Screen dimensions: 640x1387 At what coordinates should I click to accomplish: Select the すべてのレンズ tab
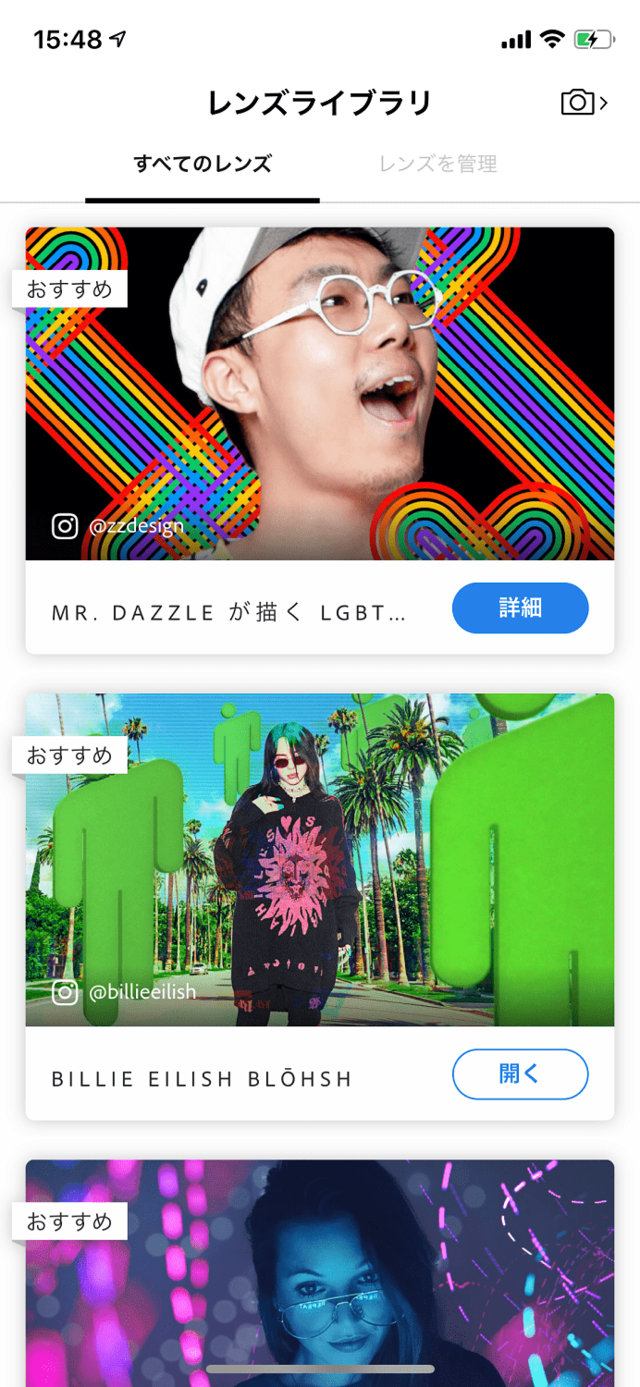pyautogui.click(x=203, y=164)
